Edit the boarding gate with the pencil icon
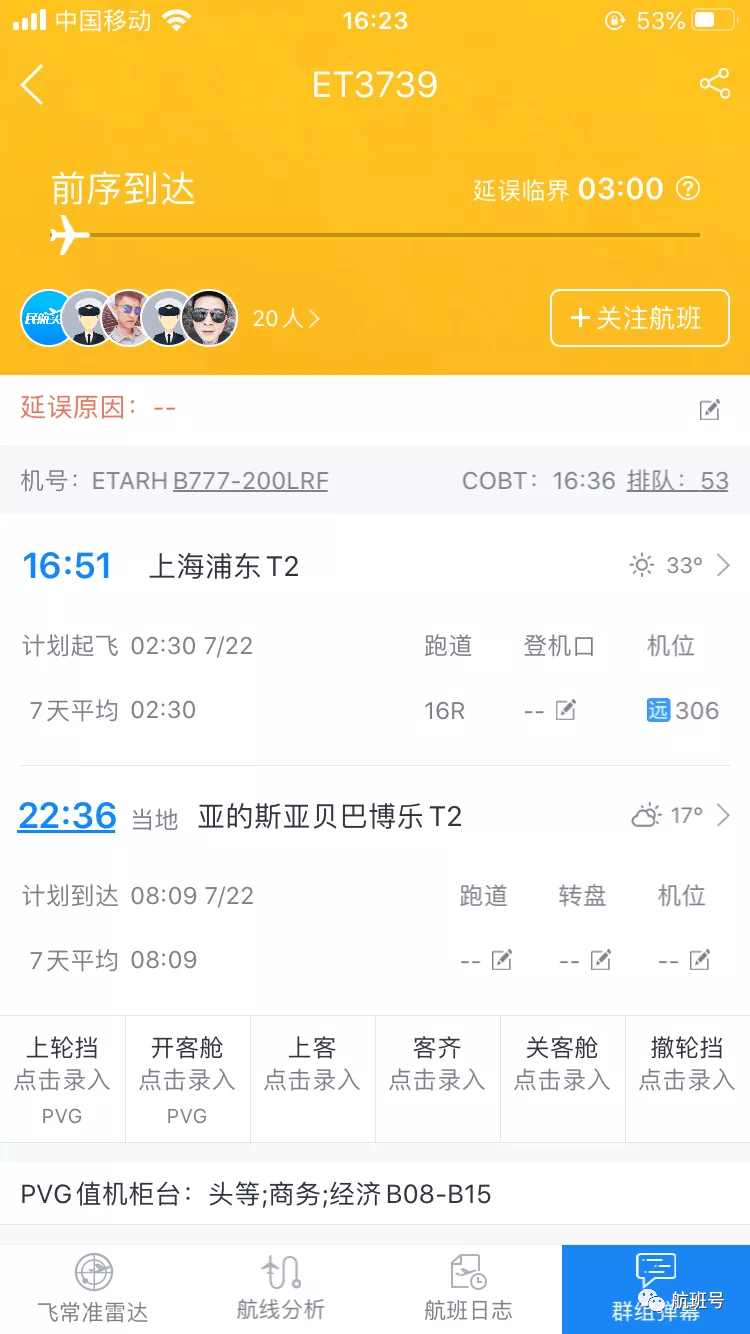 pos(566,710)
